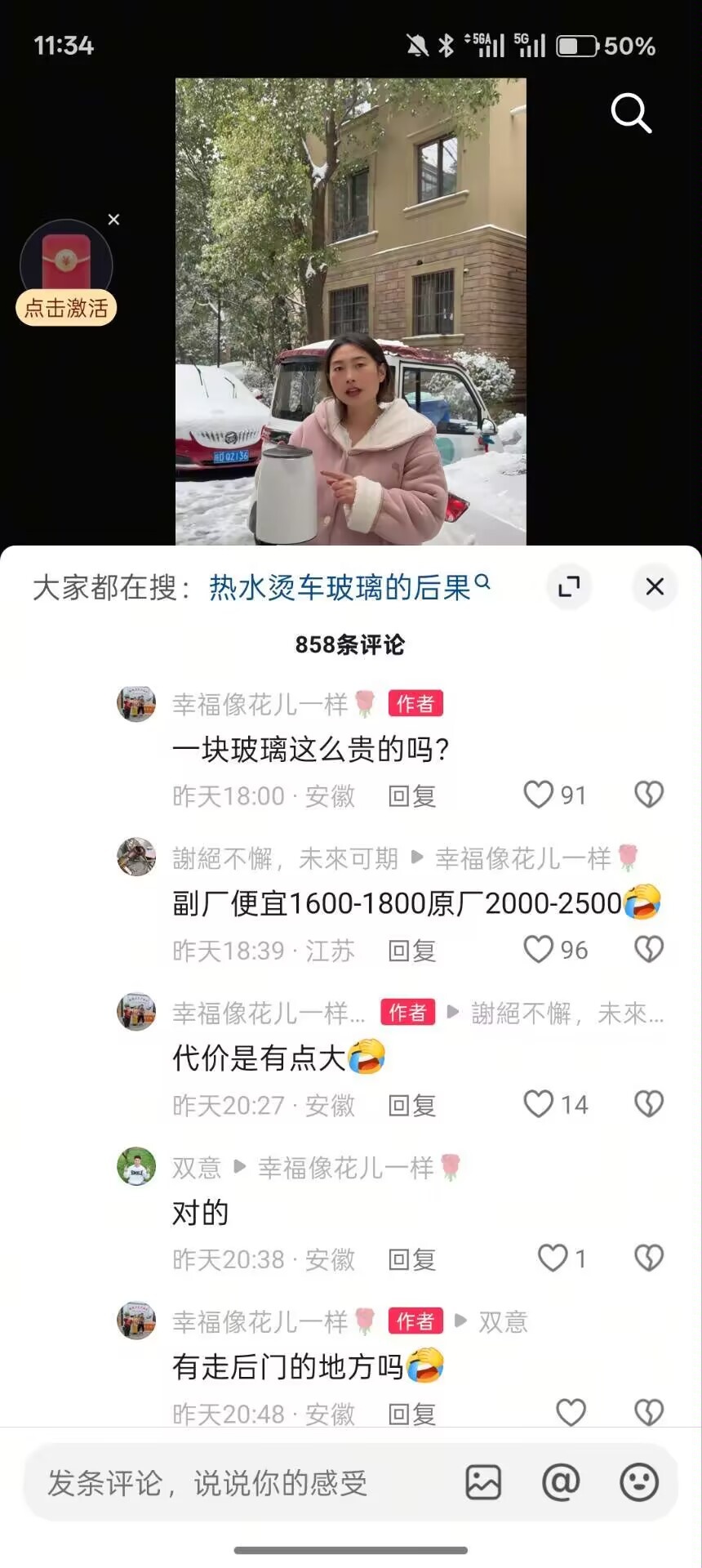Dismiss the red packet floating widget
This screenshot has height=1568, width=702.
pos(113,220)
